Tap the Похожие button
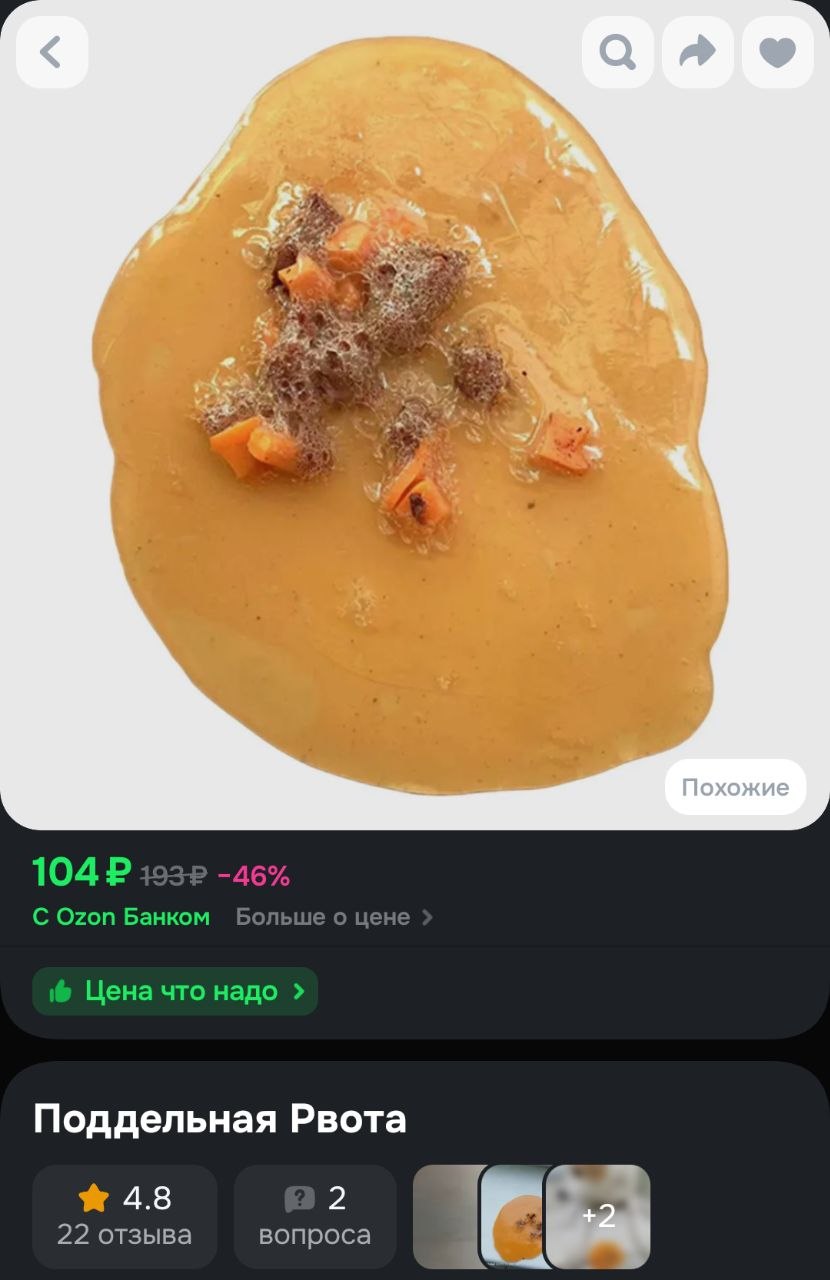This screenshot has width=830, height=1280. [x=735, y=787]
